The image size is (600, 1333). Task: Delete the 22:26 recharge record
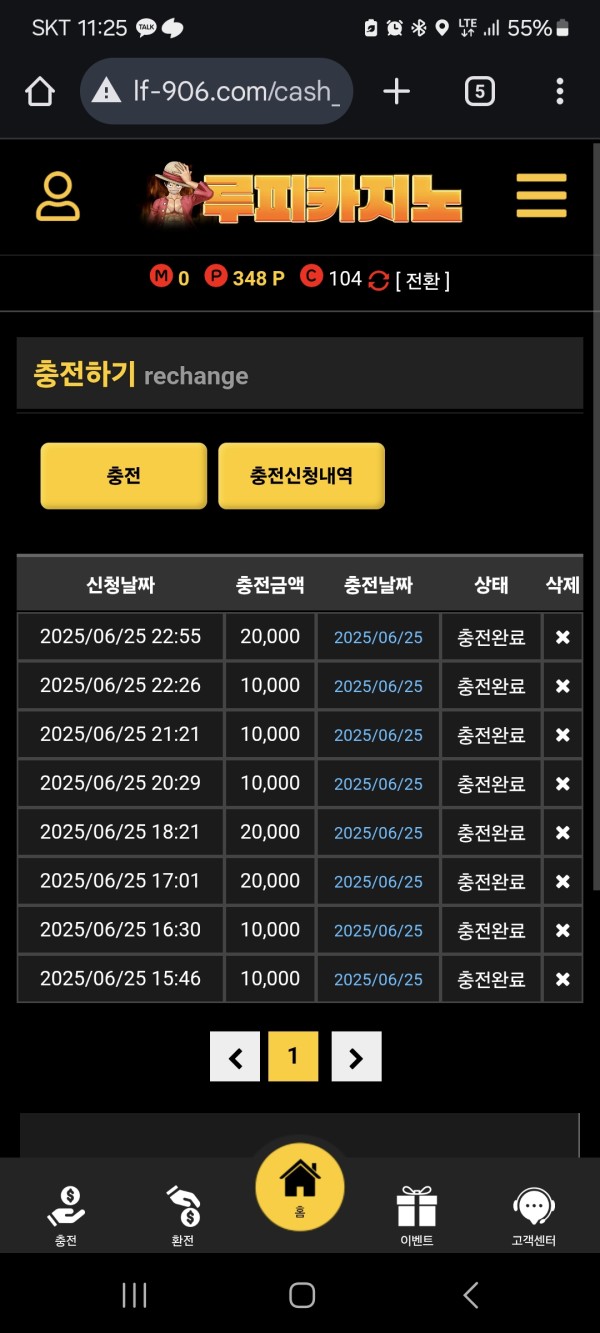(562, 686)
